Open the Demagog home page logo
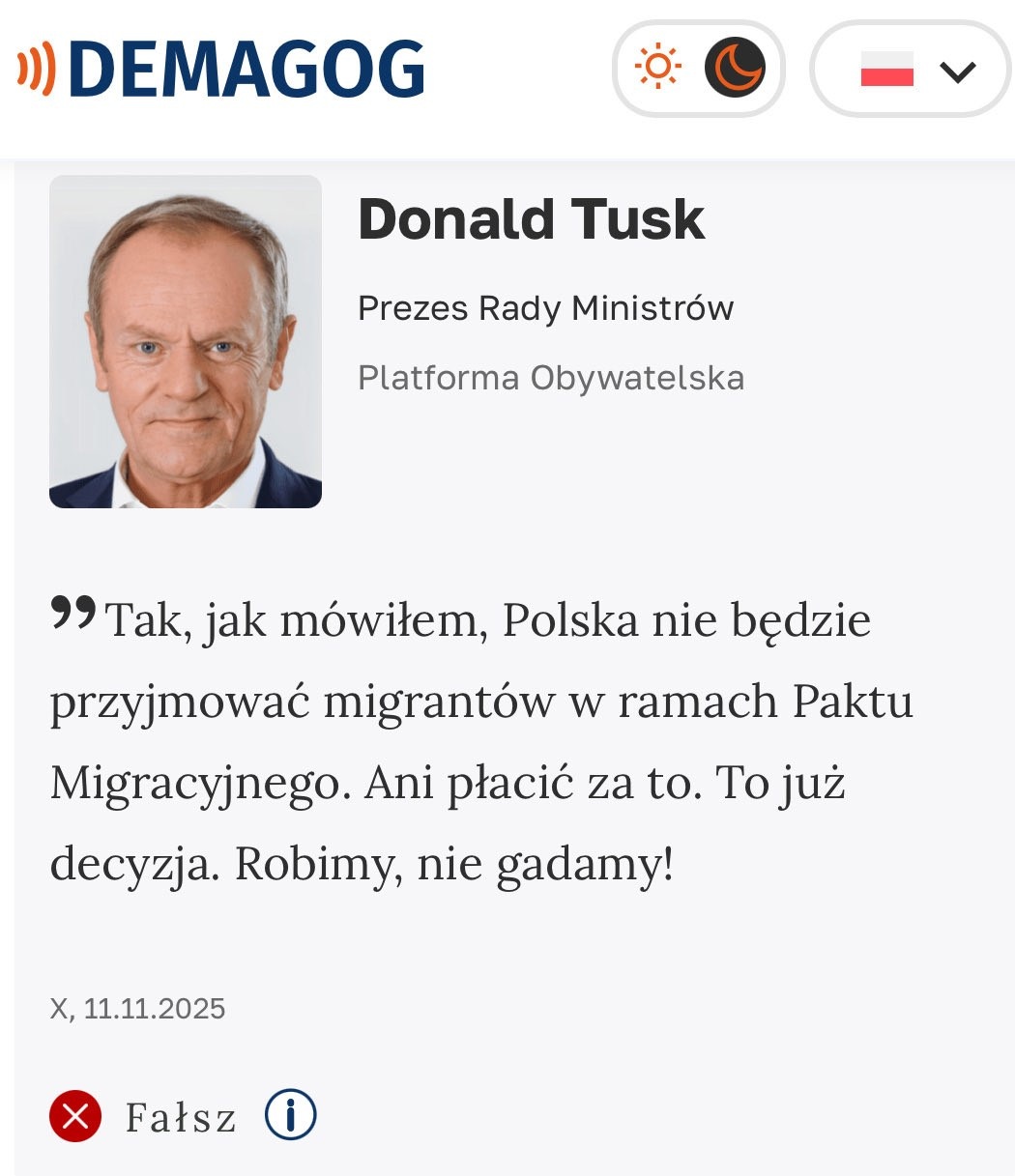The image size is (1015, 1176). 222,70
